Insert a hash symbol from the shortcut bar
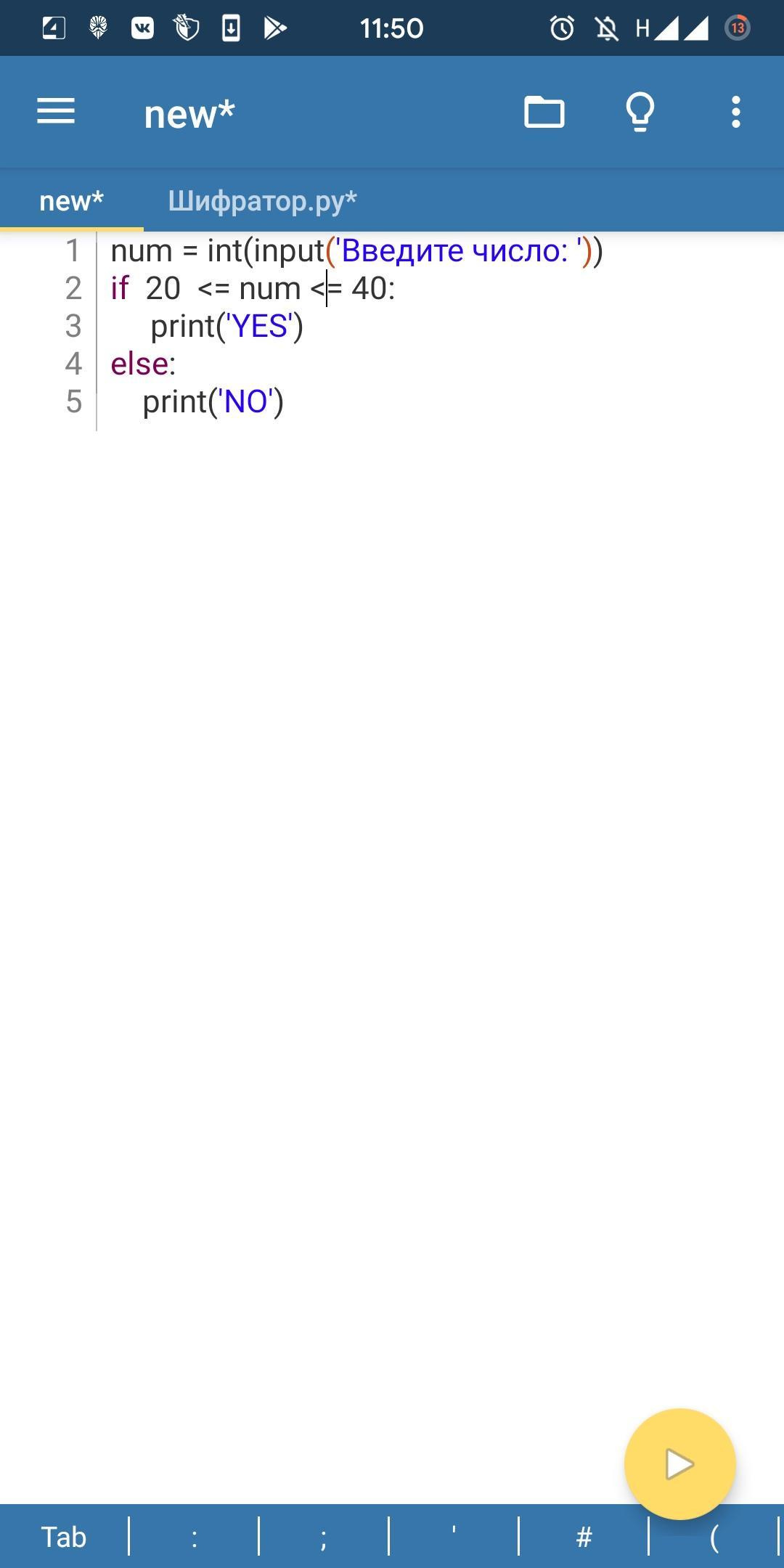Image resolution: width=784 pixels, height=1568 pixels. pos(584,1538)
